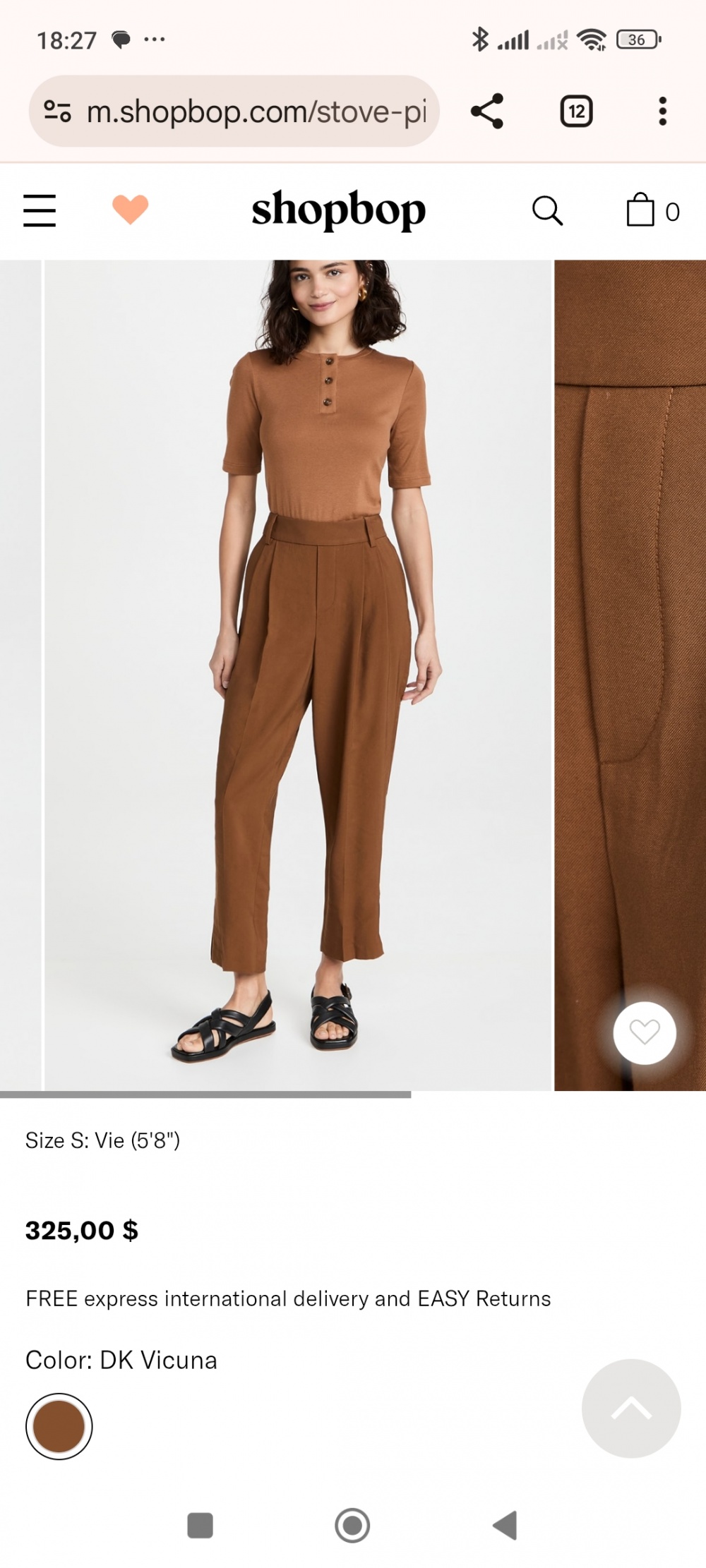Add this item to wishlist
This screenshot has height=1568, width=706.
[645, 1032]
